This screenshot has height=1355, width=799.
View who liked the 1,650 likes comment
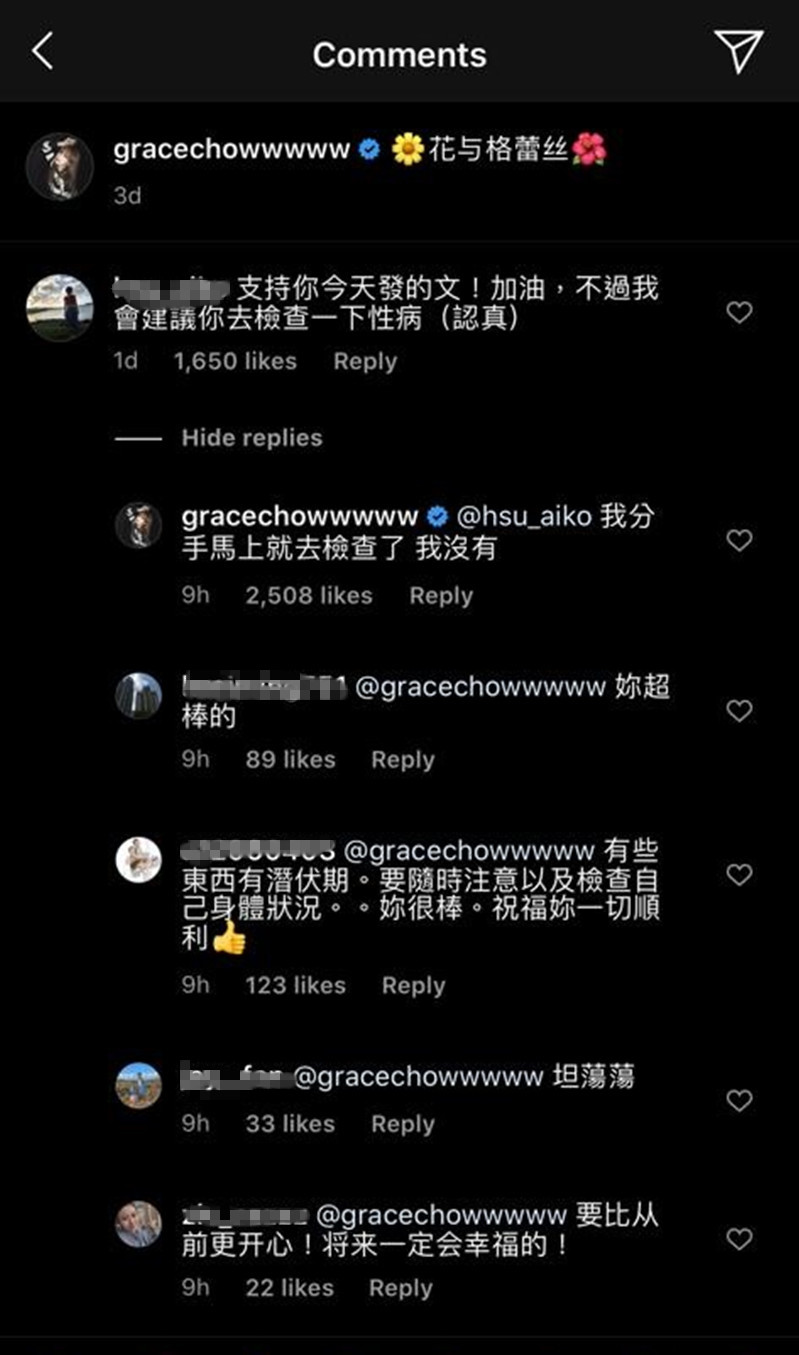click(x=235, y=361)
